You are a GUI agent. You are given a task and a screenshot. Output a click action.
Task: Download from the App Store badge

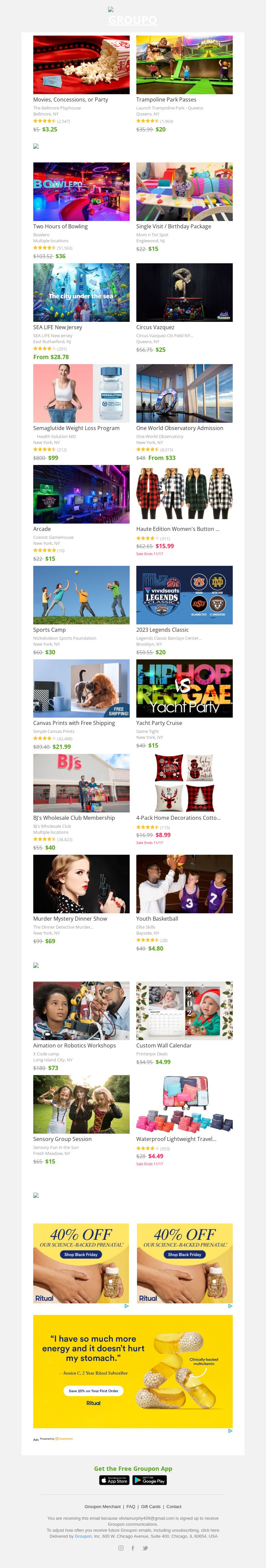(x=114, y=1480)
